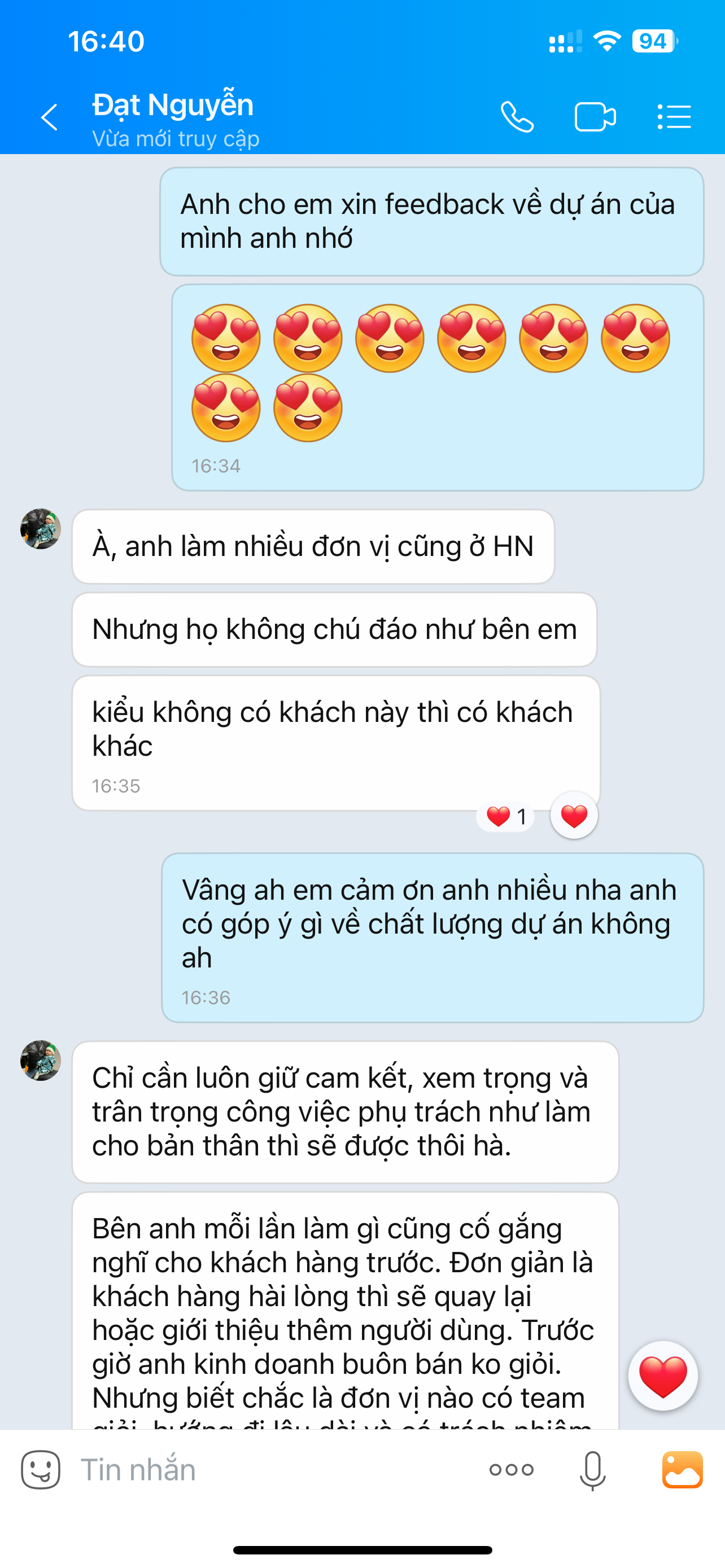Image resolution: width=725 pixels, height=1568 pixels.
Task: React with heart to the 16:35 message
Action: 574,816
